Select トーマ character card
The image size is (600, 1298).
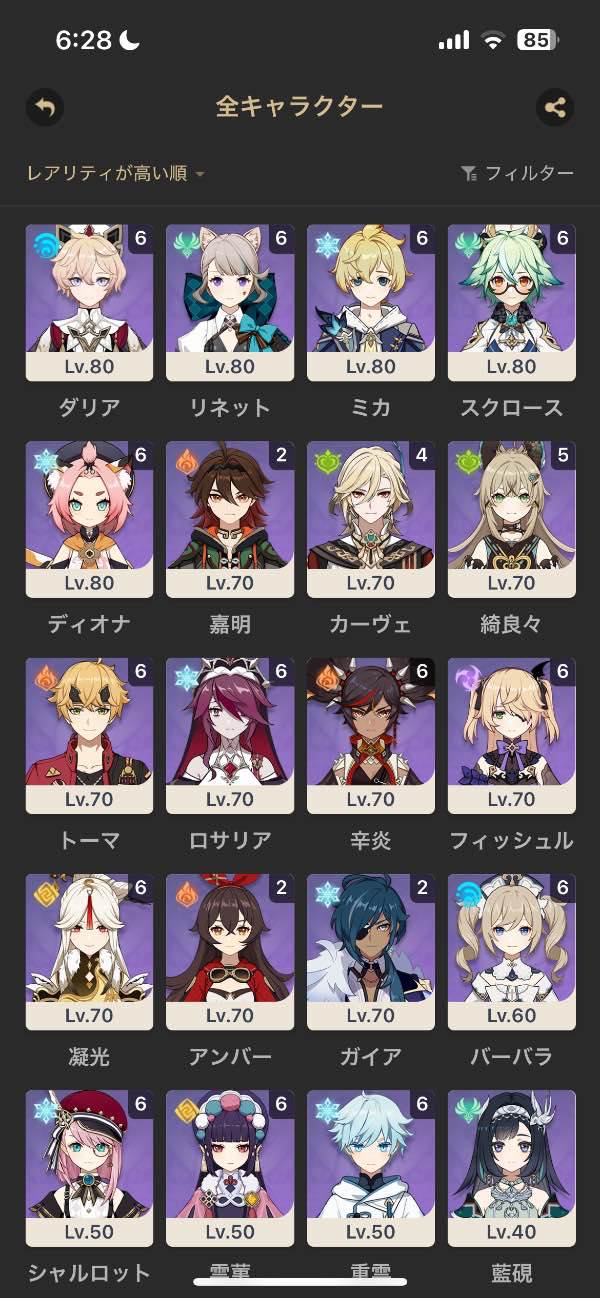(89, 736)
